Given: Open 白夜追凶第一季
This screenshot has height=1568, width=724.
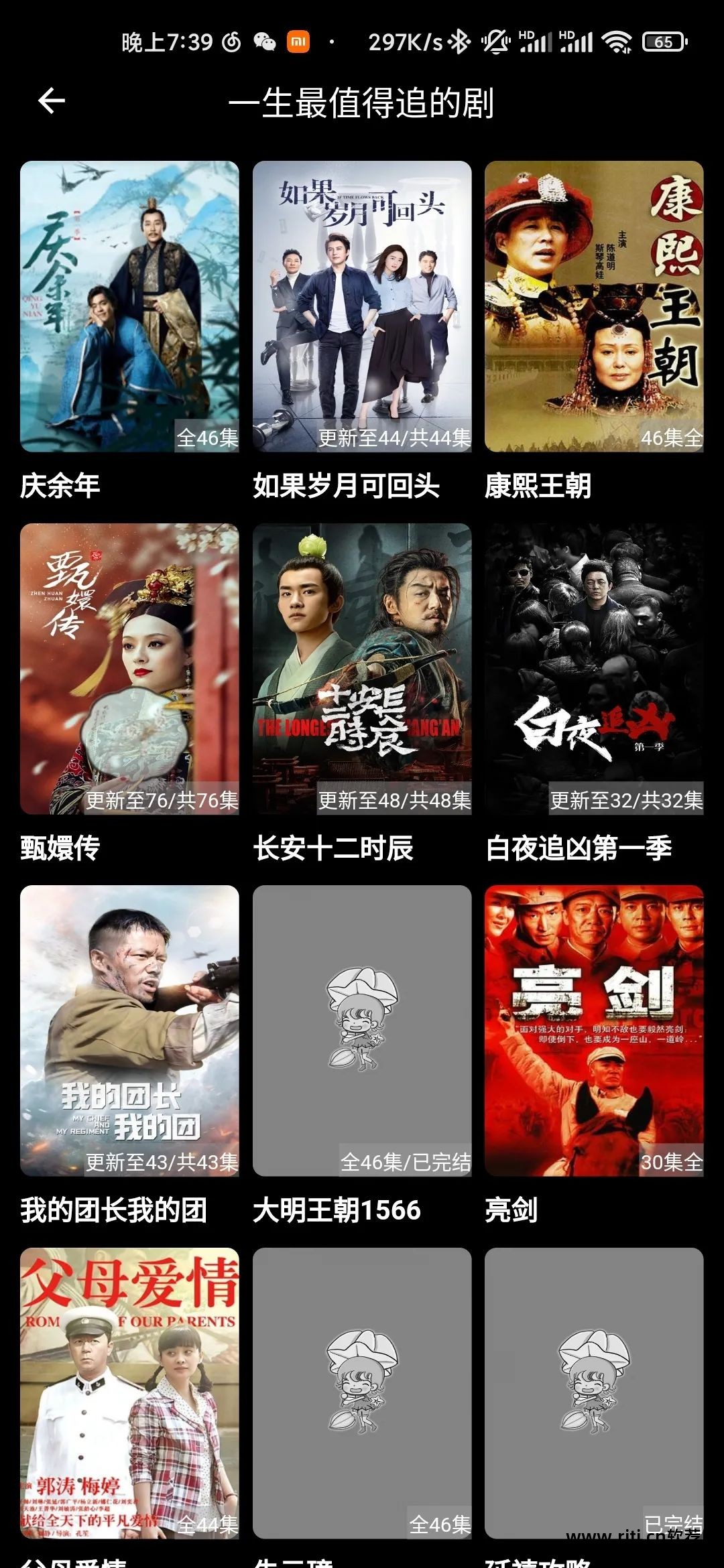Looking at the screenshot, I should (x=594, y=669).
